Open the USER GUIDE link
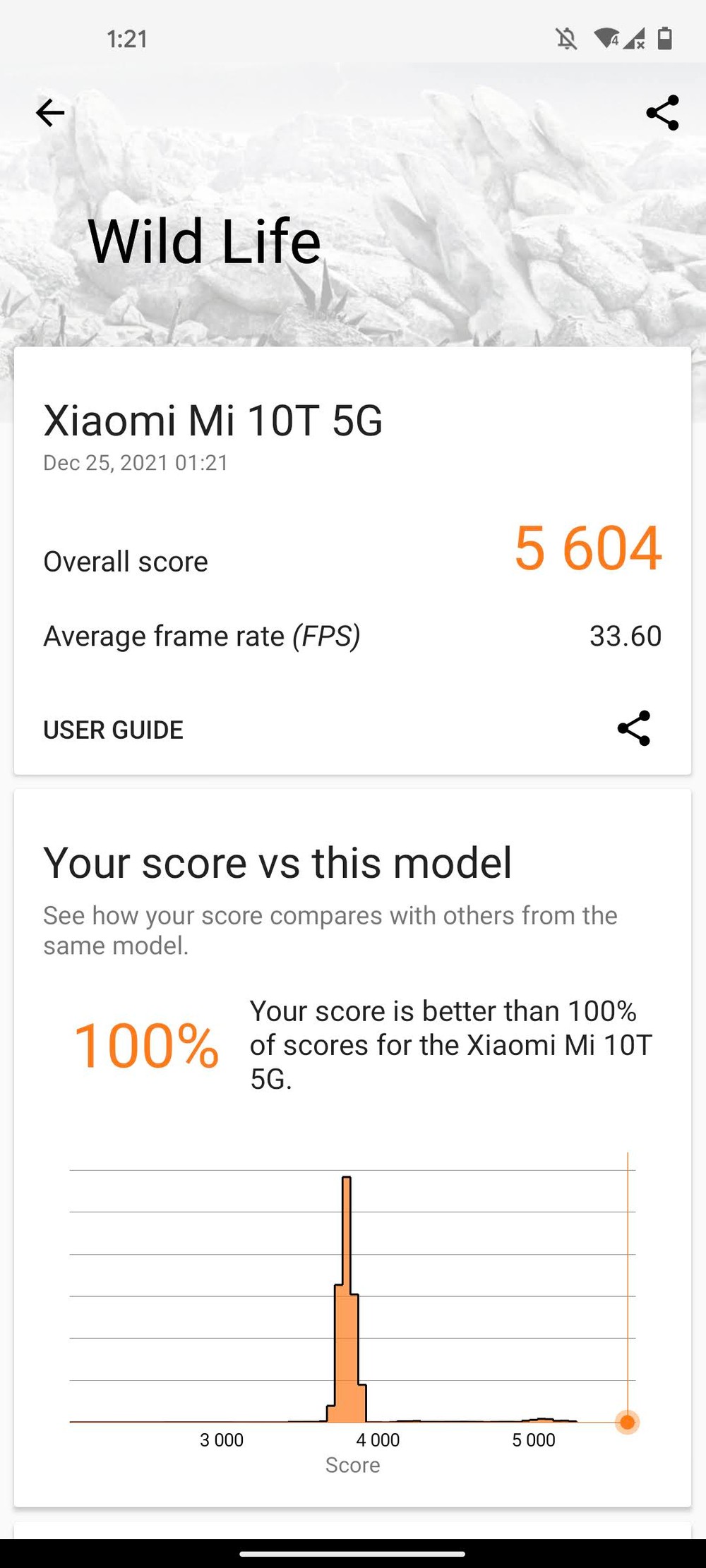The width and height of the screenshot is (706, 1568). (x=113, y=730)
